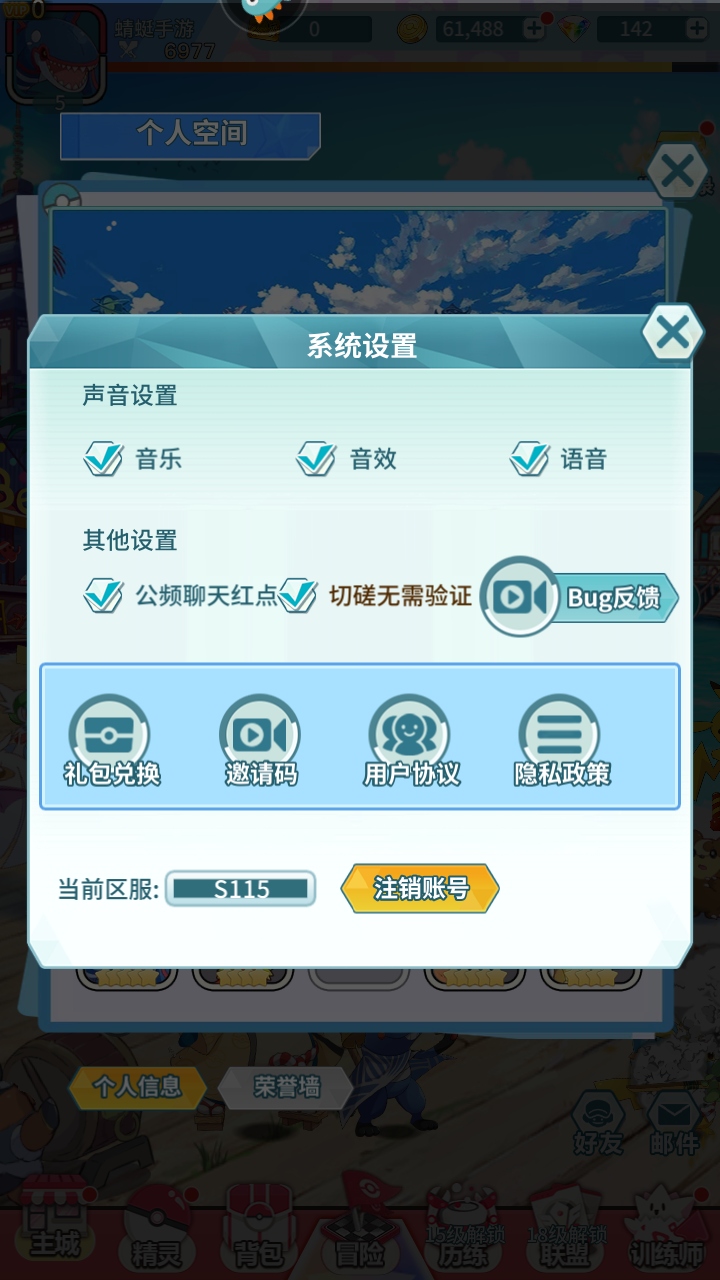This screenshot has width=720, height=1280.
Task: Switch to the 荣誉墙 tab
Action: [x=286, y=1087]
